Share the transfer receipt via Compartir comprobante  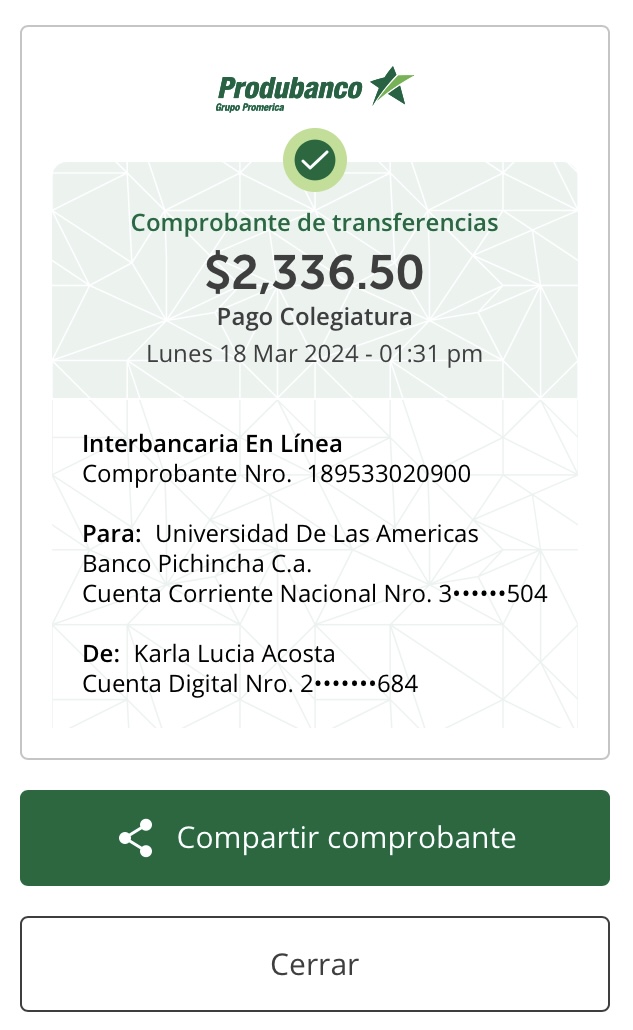point(315,837)
